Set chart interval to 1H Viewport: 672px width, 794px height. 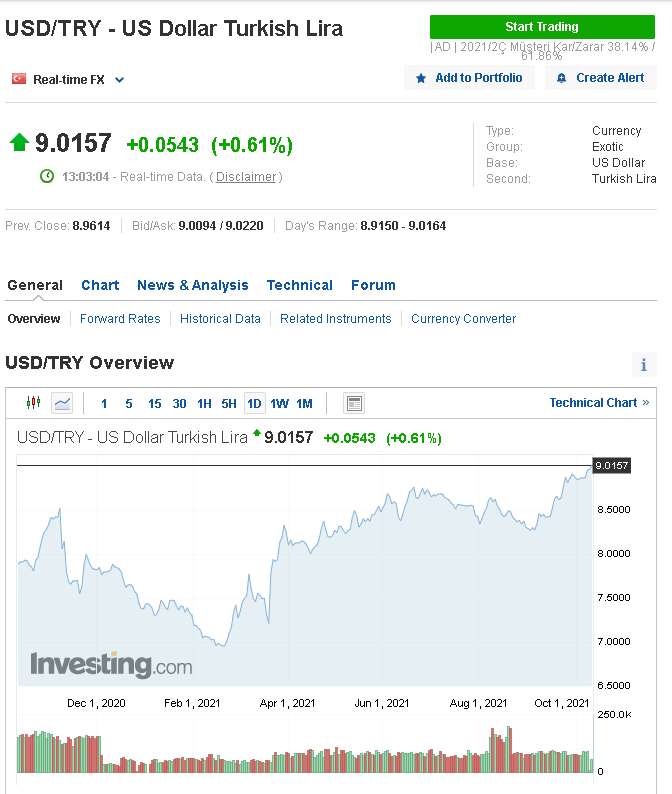coord(204,404)
